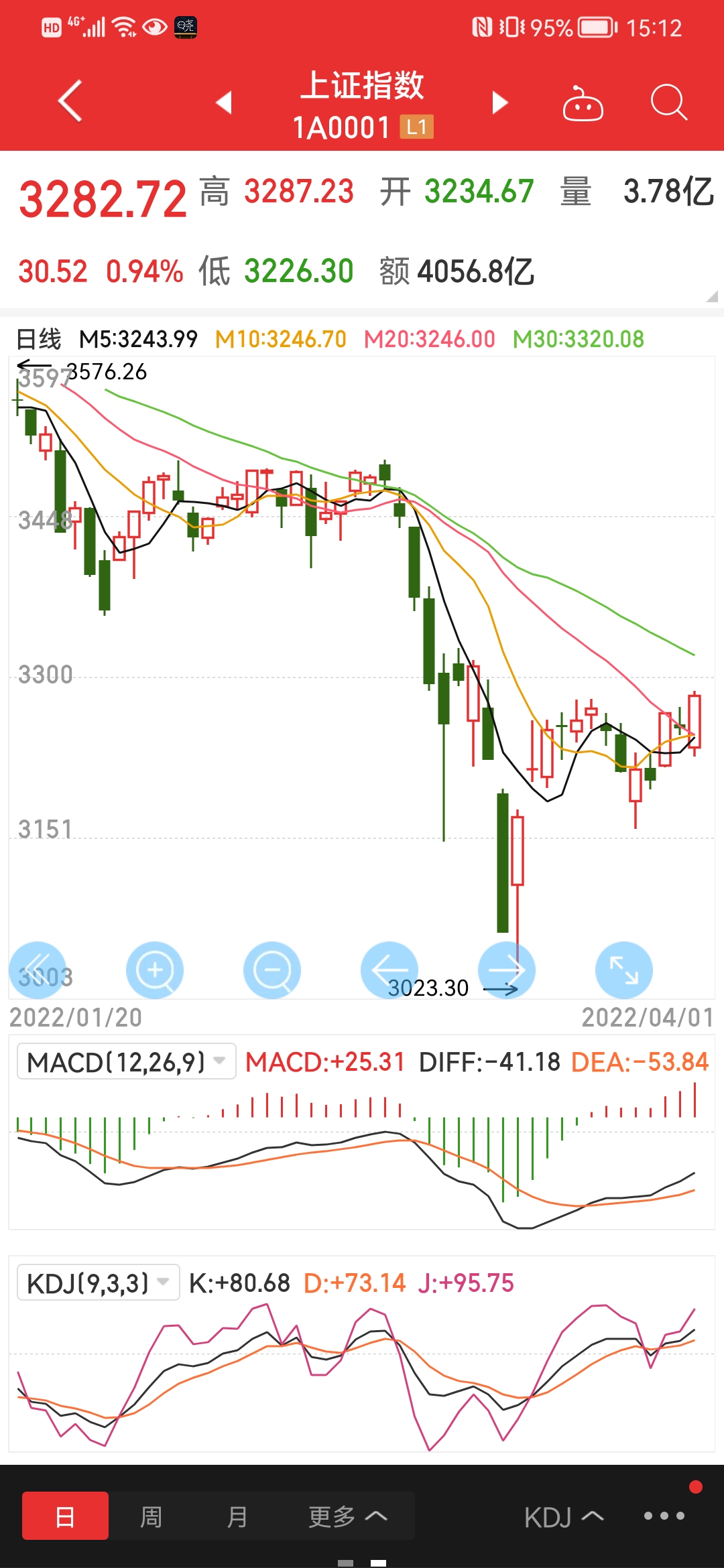
Task: Switch to the next stock with right triangle
Action: pyautogui.click(x=500, y=103)
